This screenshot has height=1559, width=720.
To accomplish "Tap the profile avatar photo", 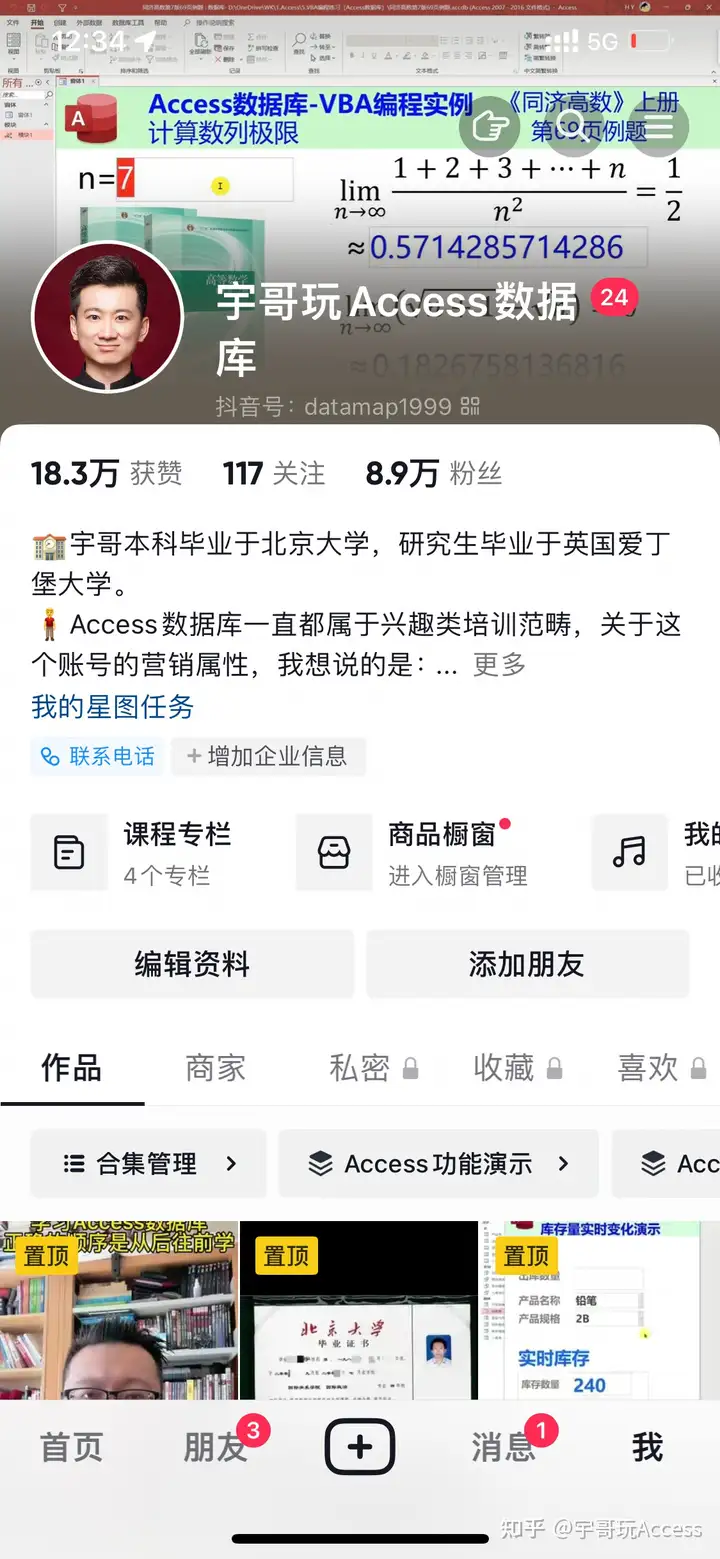I will 108,317.
